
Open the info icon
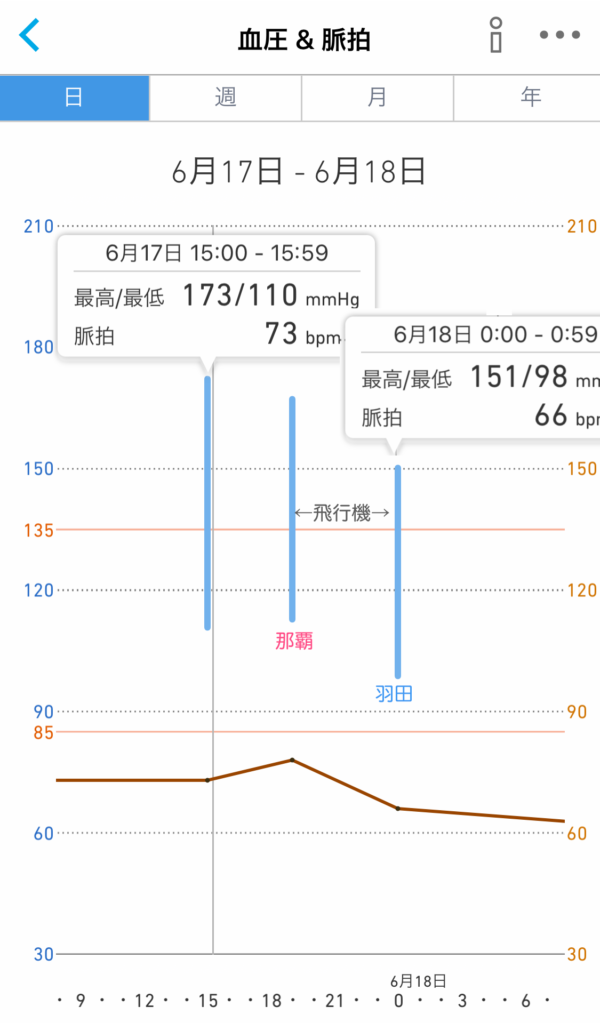tap(496, 35)
